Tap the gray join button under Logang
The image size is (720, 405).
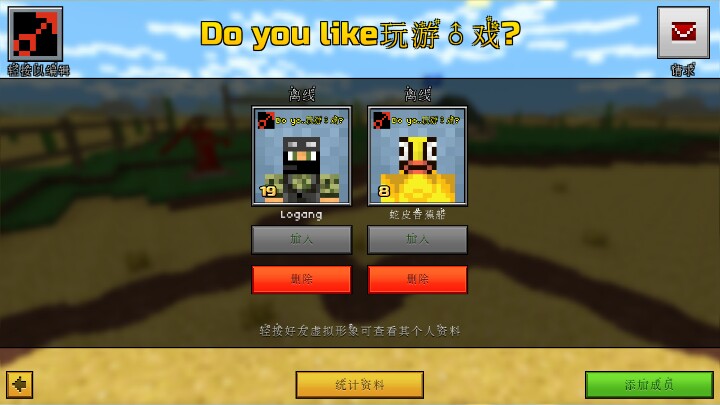(301, 240)
